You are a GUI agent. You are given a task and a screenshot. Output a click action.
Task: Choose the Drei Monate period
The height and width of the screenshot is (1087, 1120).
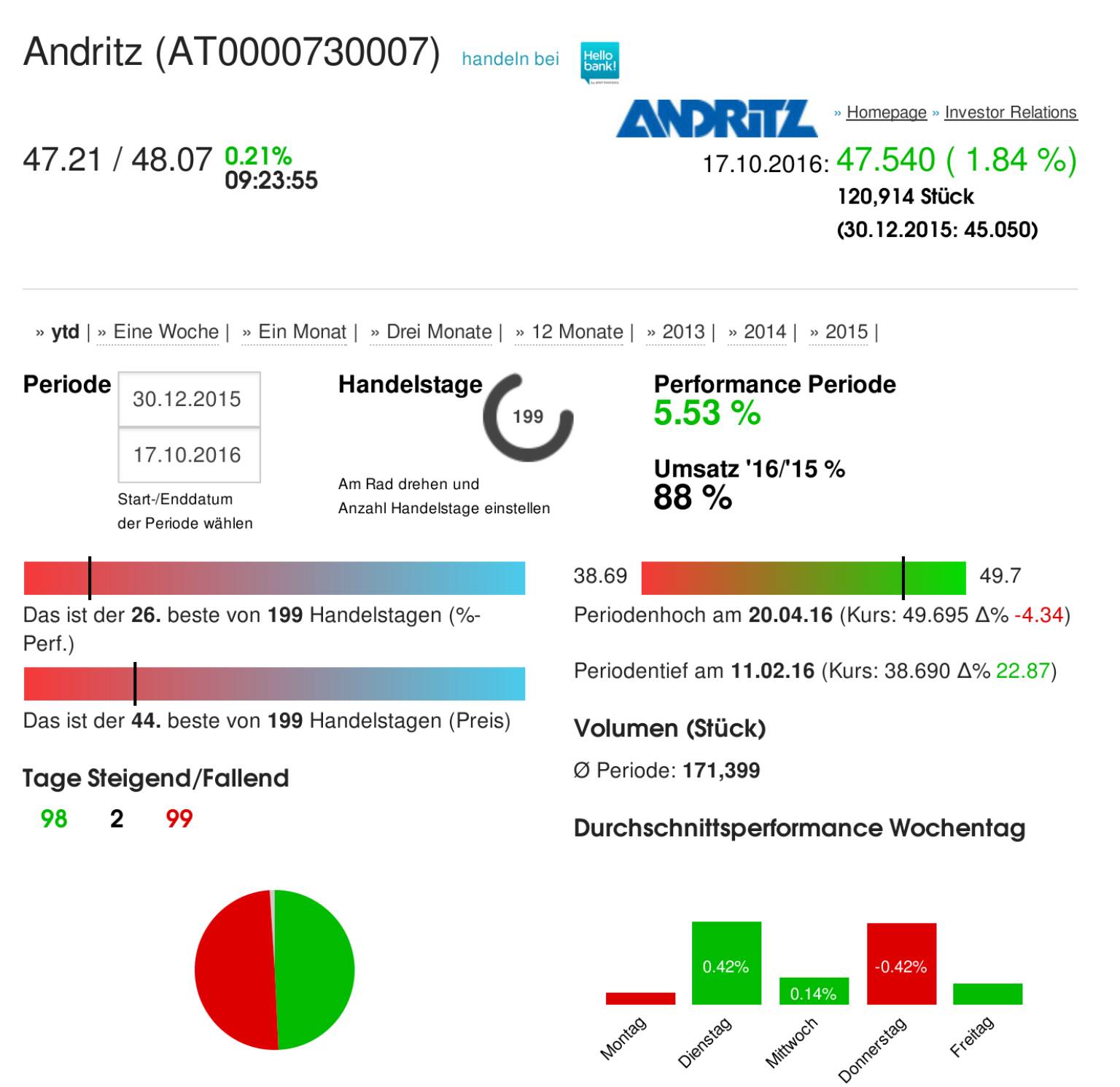point(439,332)
